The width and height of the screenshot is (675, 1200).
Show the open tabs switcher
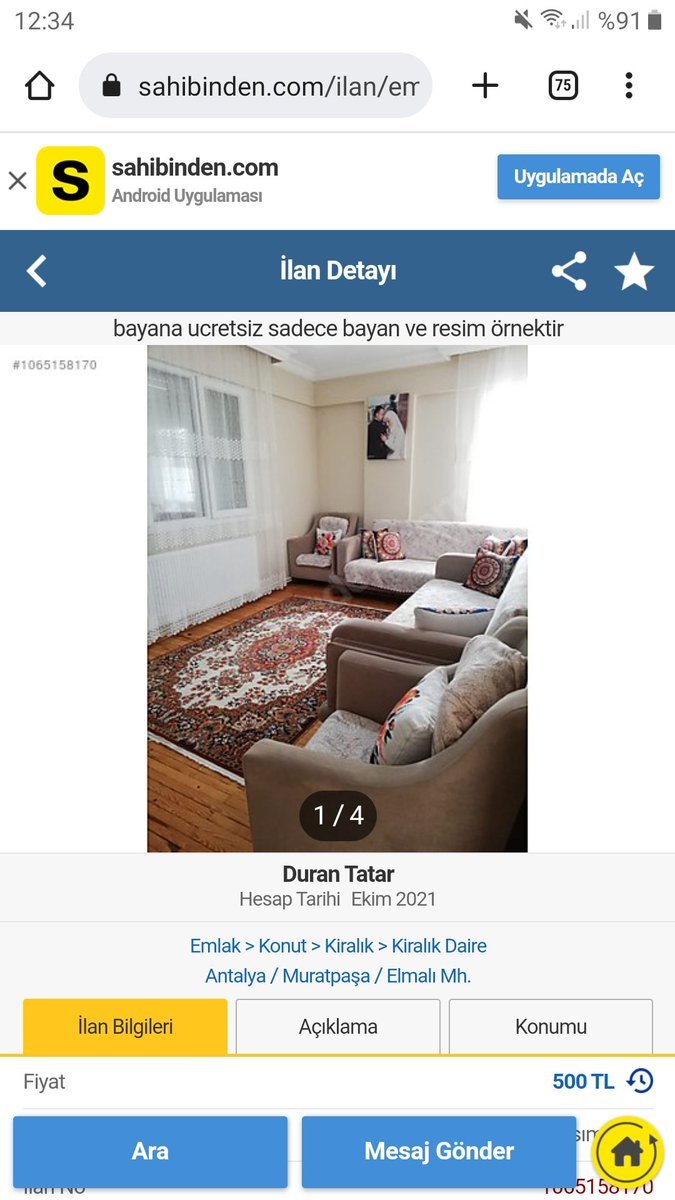coord(563,86)
